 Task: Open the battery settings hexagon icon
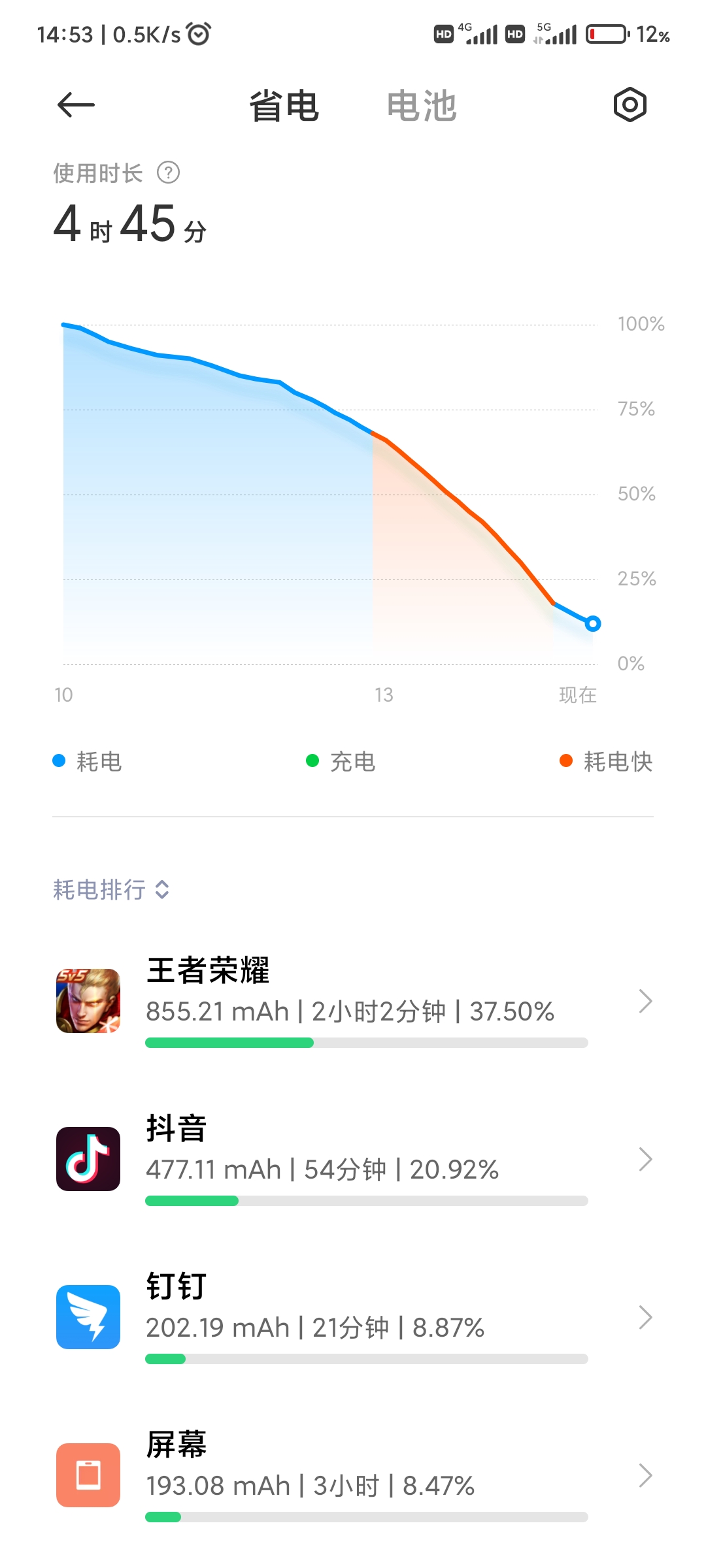[x=630, y=105]
